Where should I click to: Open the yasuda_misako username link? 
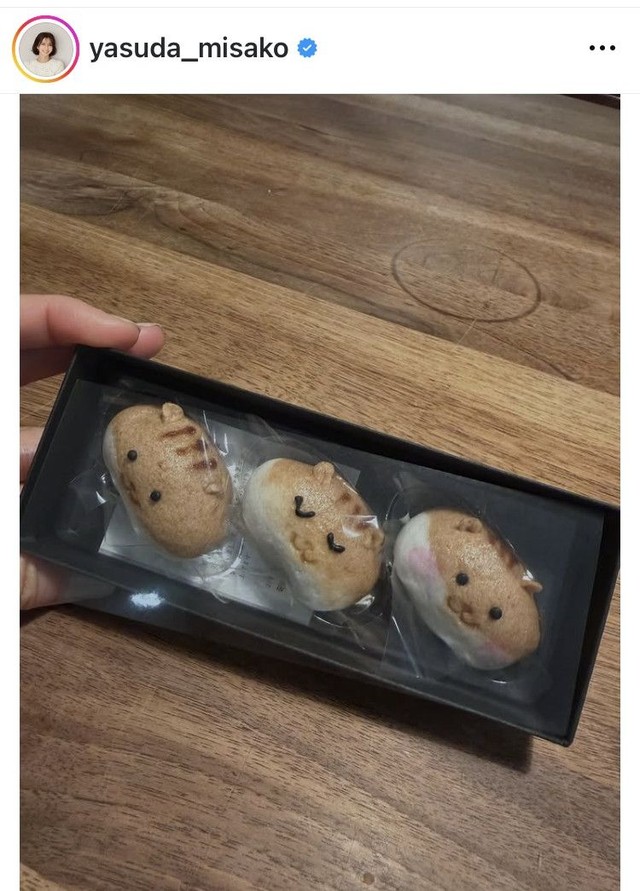[188, 48]
